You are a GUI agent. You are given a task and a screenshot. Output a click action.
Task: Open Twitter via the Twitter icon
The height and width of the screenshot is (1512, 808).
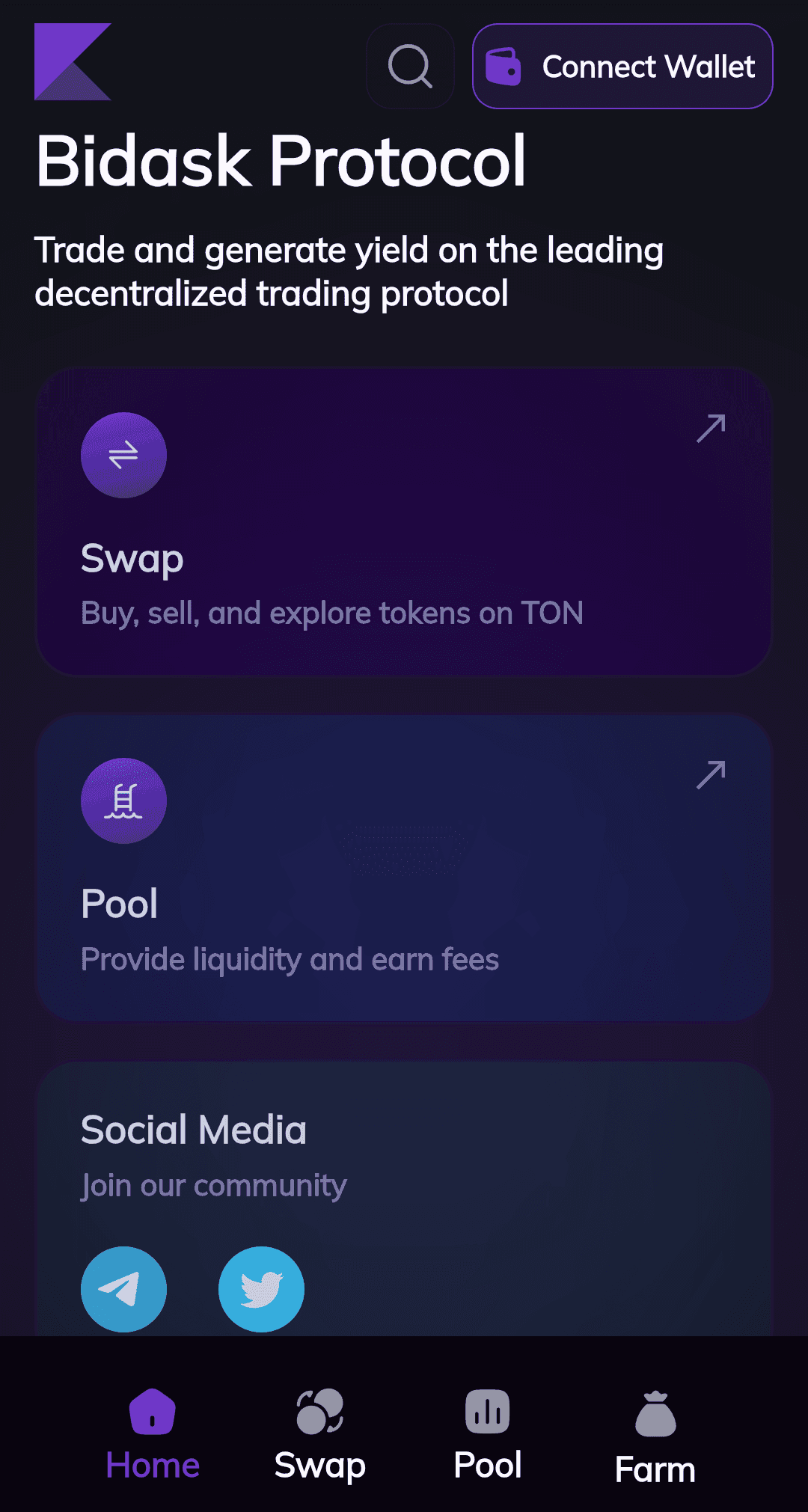coord(260,1289)
